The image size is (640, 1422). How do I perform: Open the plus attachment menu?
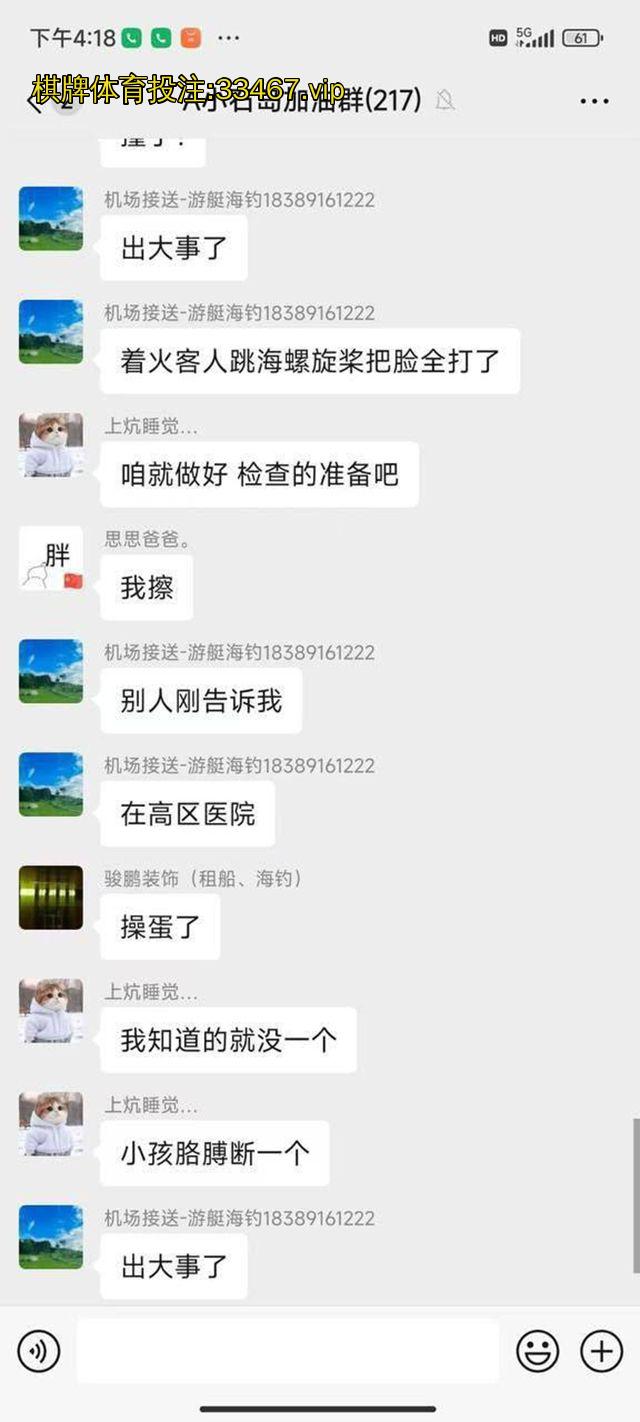click(601, 1352)
